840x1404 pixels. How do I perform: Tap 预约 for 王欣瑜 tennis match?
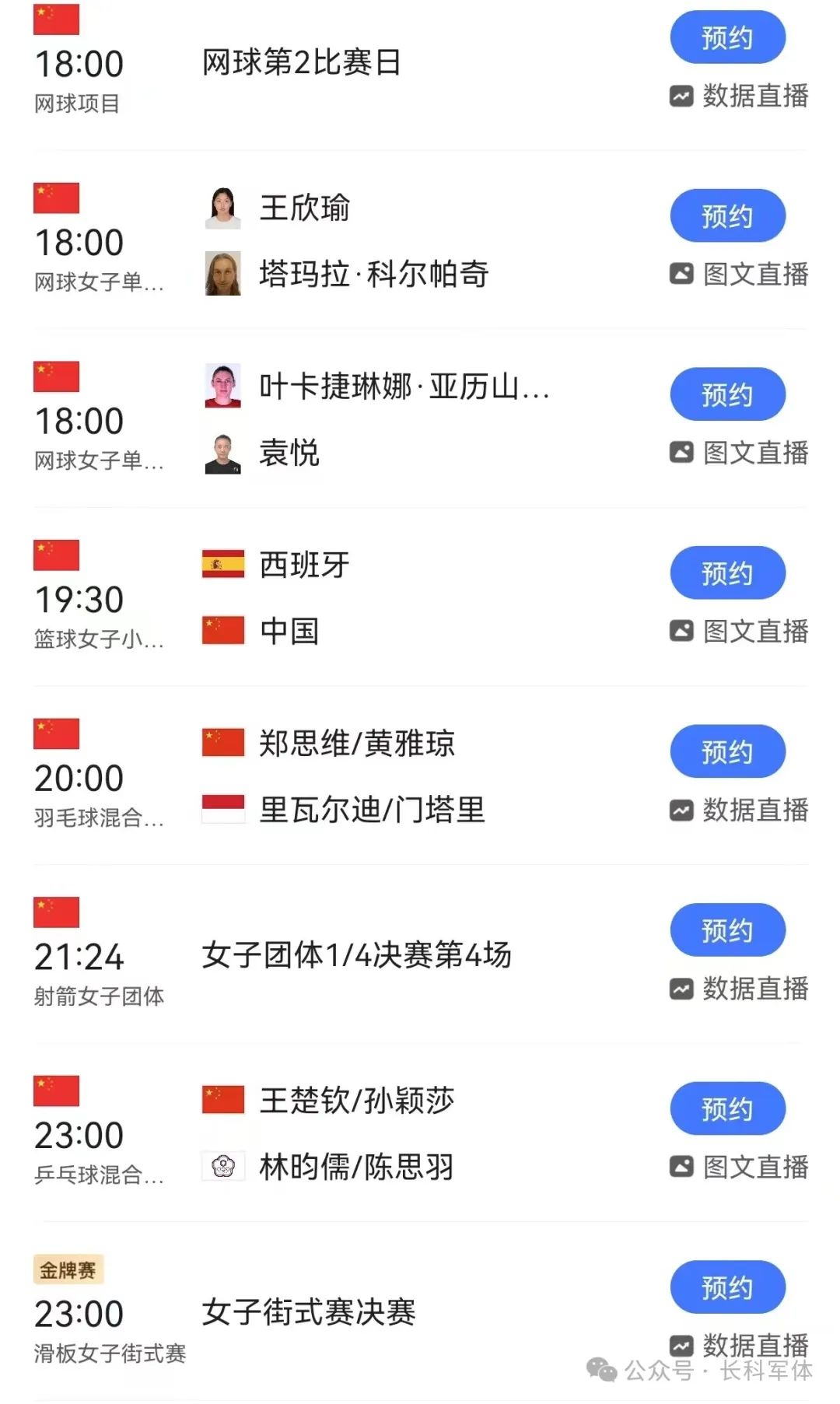727,216
